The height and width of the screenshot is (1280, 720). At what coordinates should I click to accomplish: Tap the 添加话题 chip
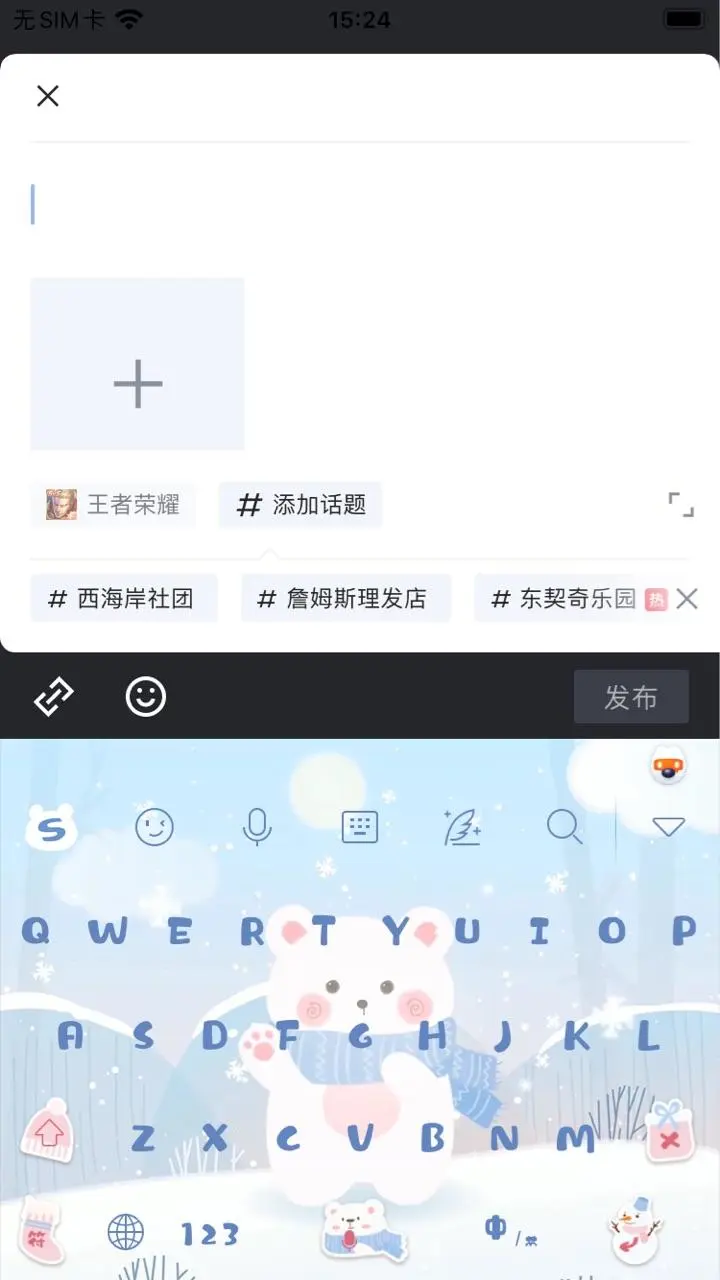pyautogui.click(x=301, y=505)
